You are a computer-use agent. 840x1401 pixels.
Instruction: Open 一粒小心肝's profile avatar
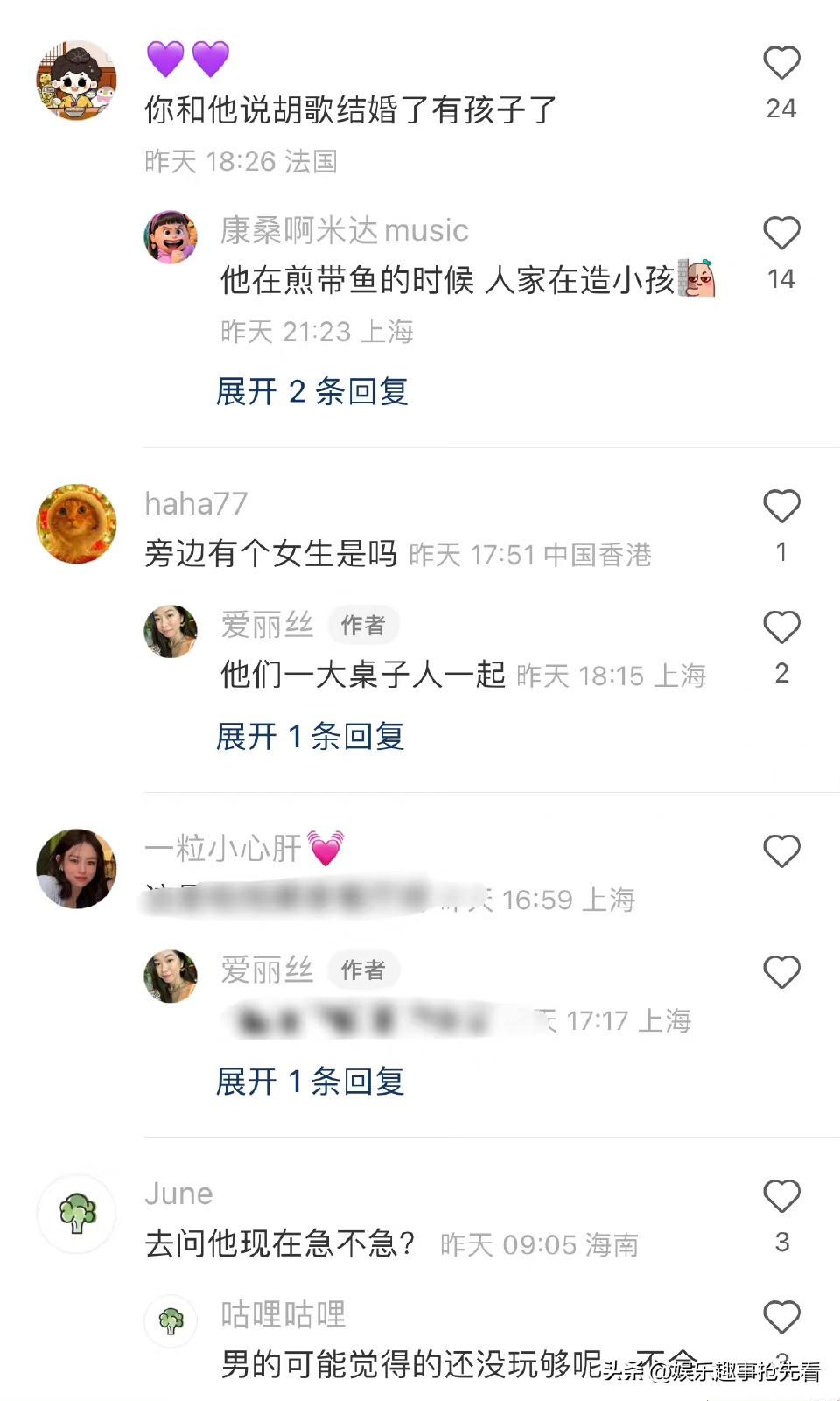[76, 868]
